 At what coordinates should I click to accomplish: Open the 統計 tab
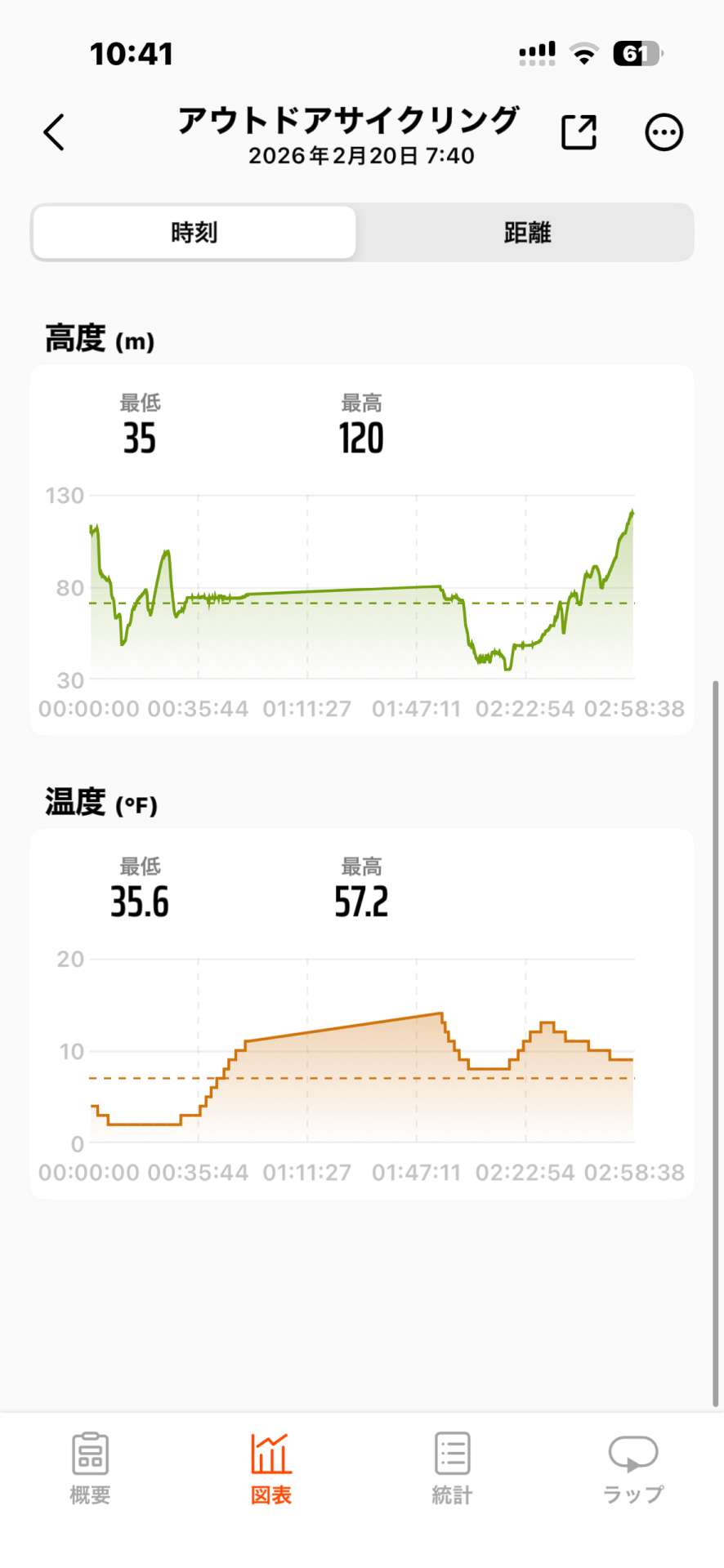click(x=452, y=1468)
